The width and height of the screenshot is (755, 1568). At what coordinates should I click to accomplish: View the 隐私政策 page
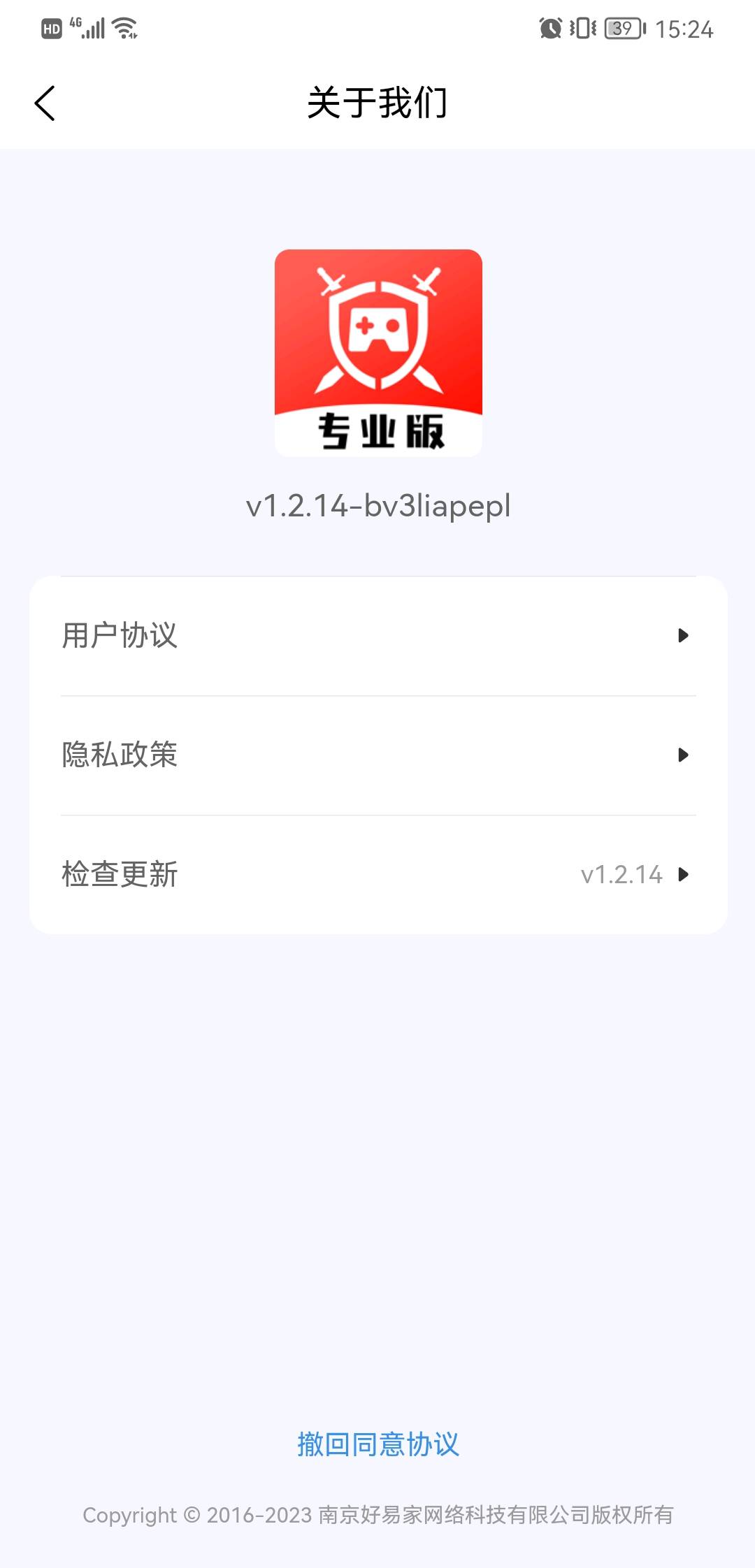point(377,755)
